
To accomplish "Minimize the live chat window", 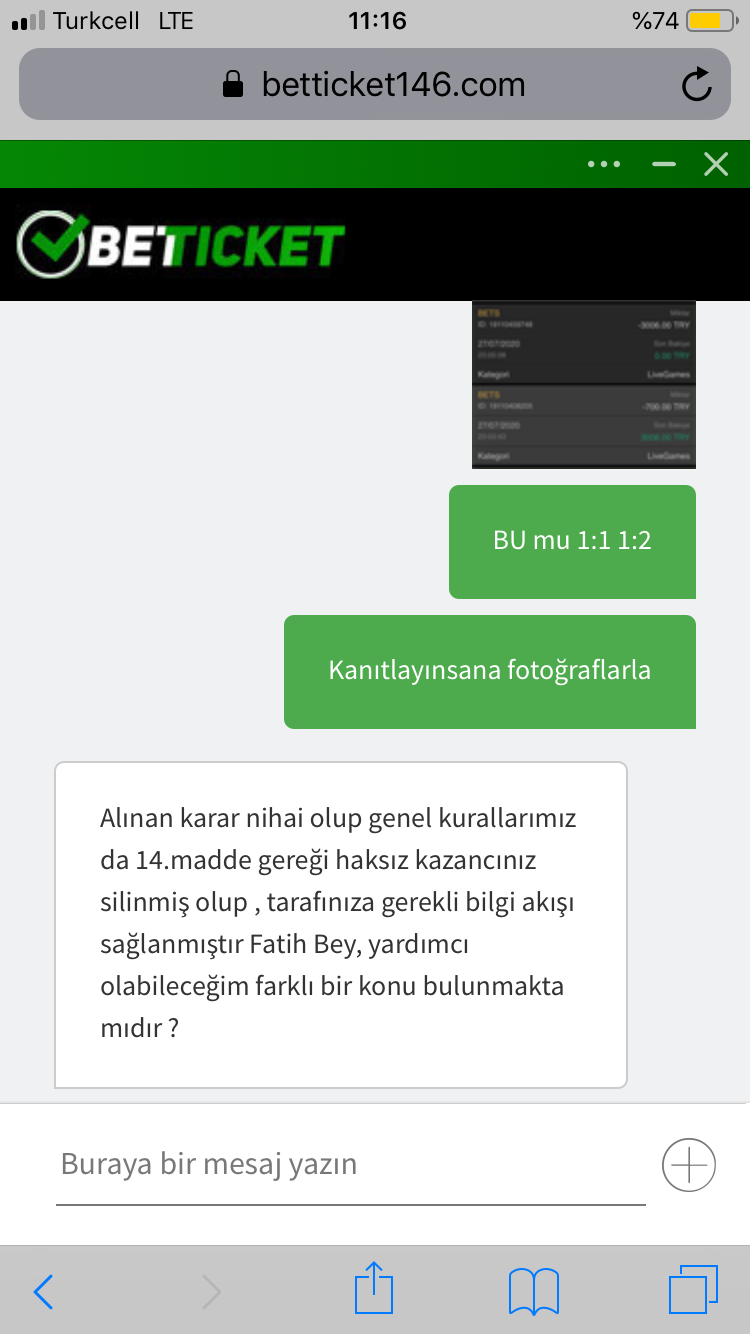I will [664, 164].
